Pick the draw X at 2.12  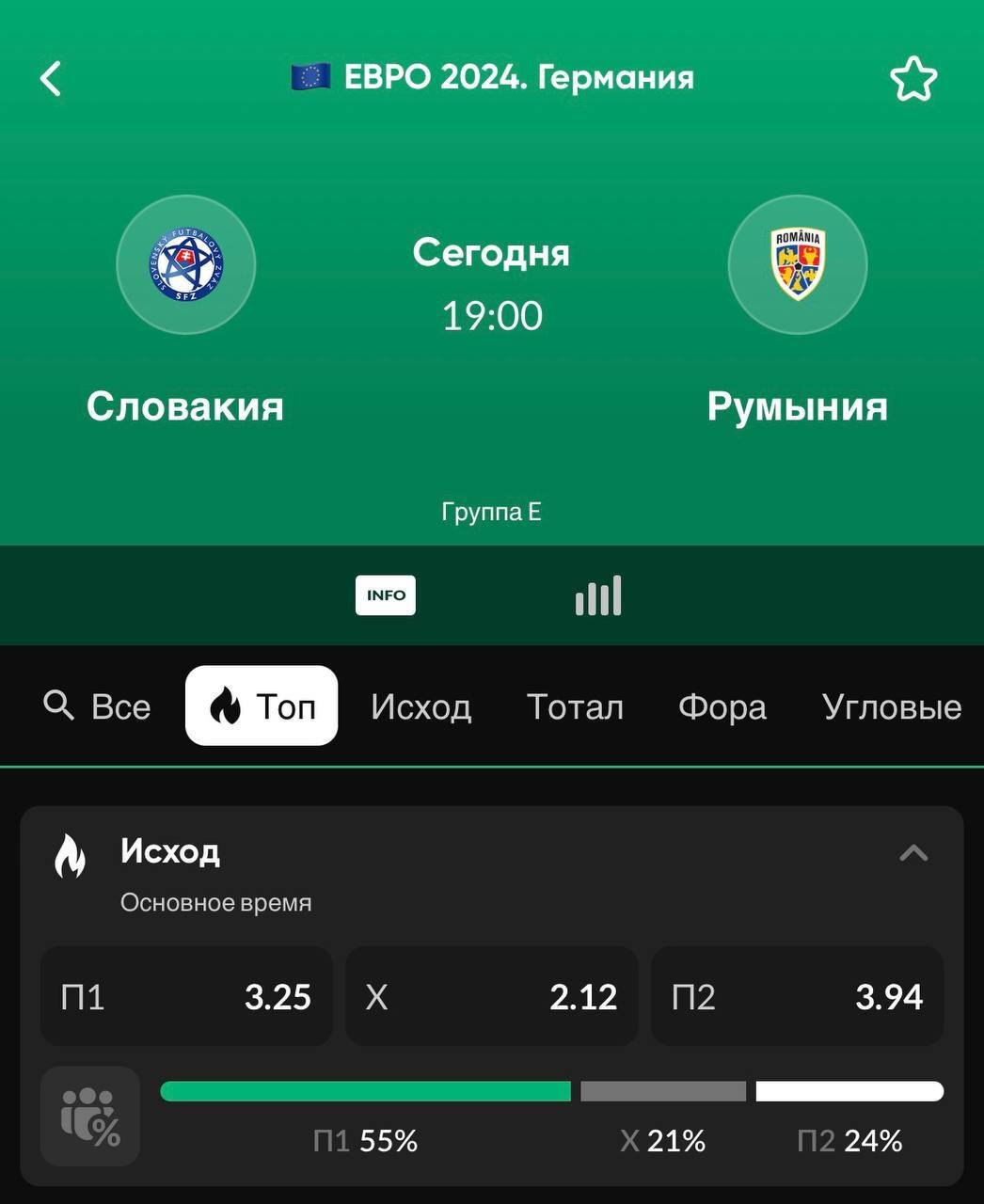(x=491, y=997)
